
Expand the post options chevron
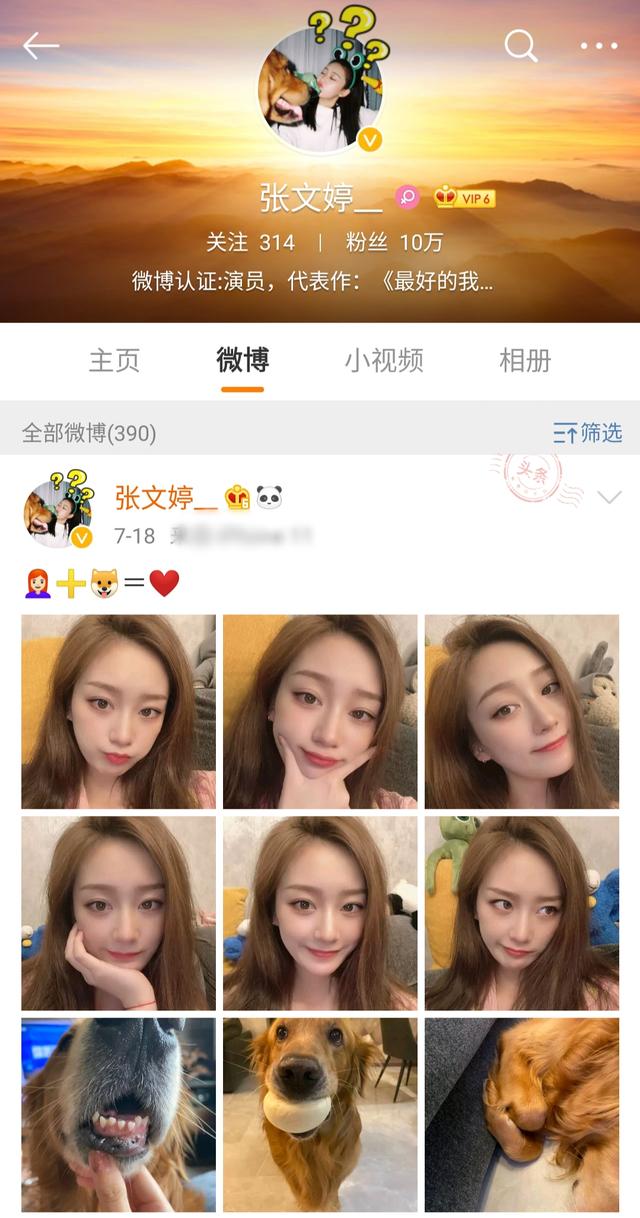click(608, 497)
